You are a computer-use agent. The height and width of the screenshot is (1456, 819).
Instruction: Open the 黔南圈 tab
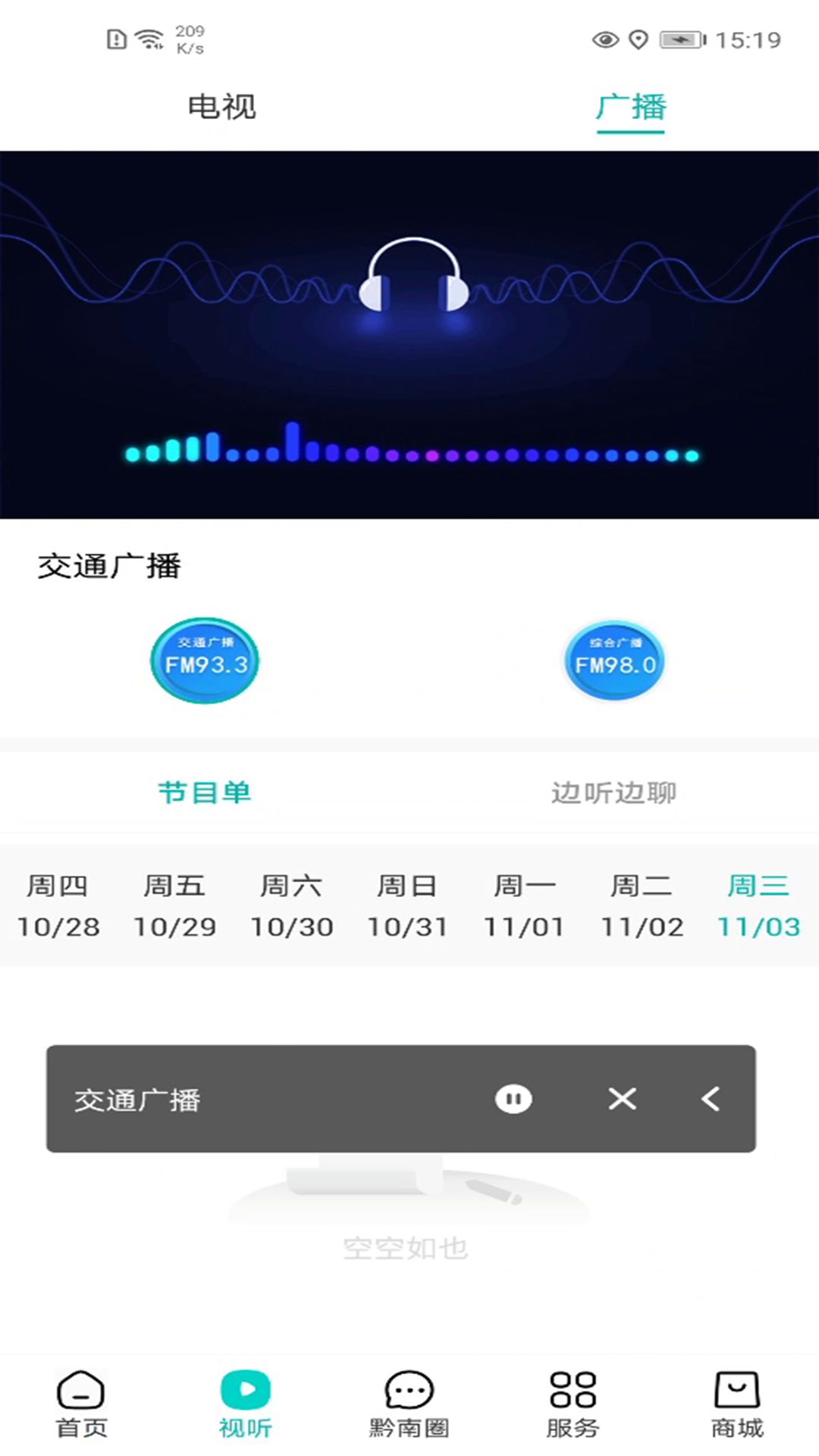click(x=409, y=1404)
